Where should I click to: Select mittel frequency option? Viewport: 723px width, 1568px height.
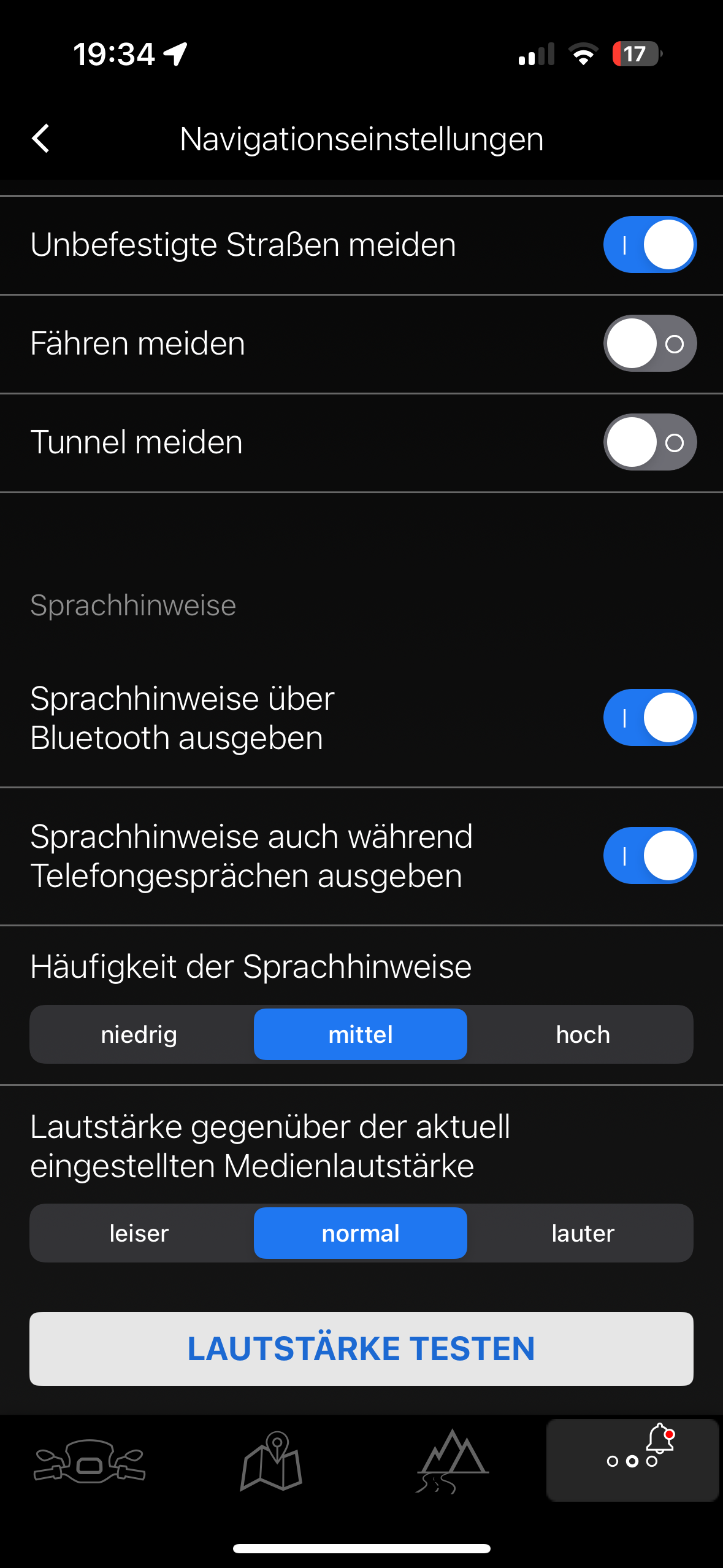click(361, 1034)
